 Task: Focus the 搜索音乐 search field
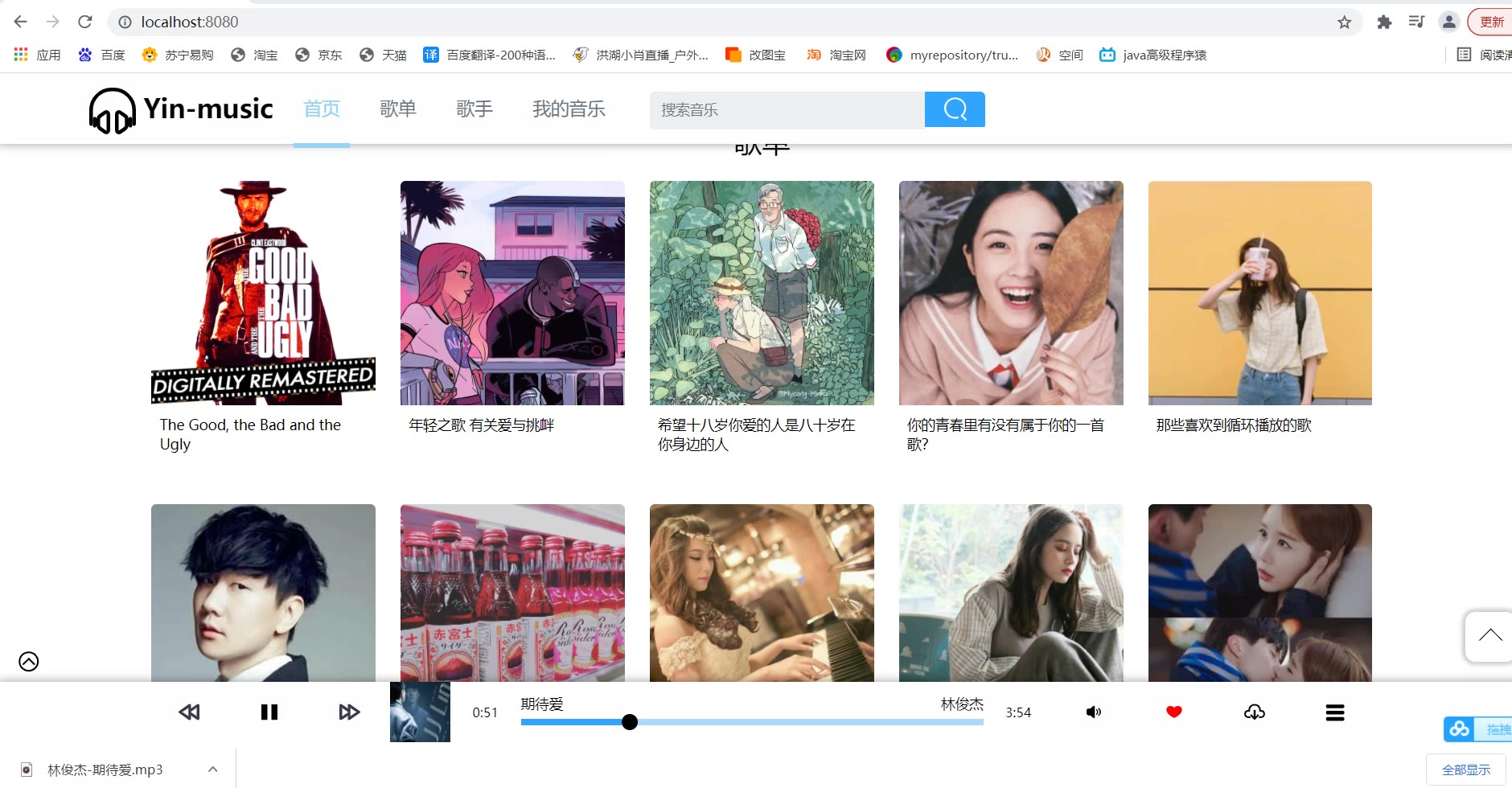(x=787, y=109)
